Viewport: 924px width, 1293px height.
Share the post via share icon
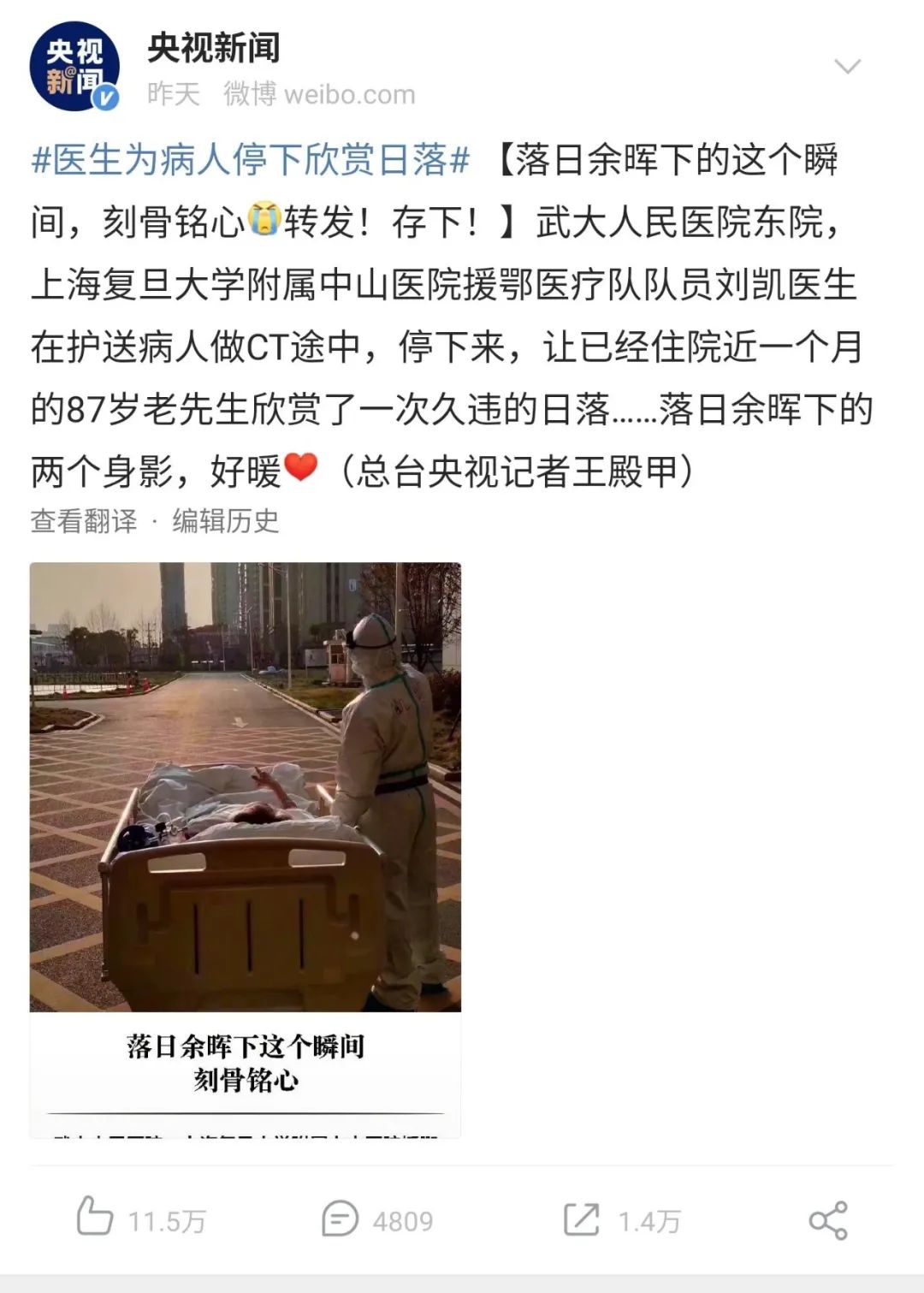coord(828,1220)
